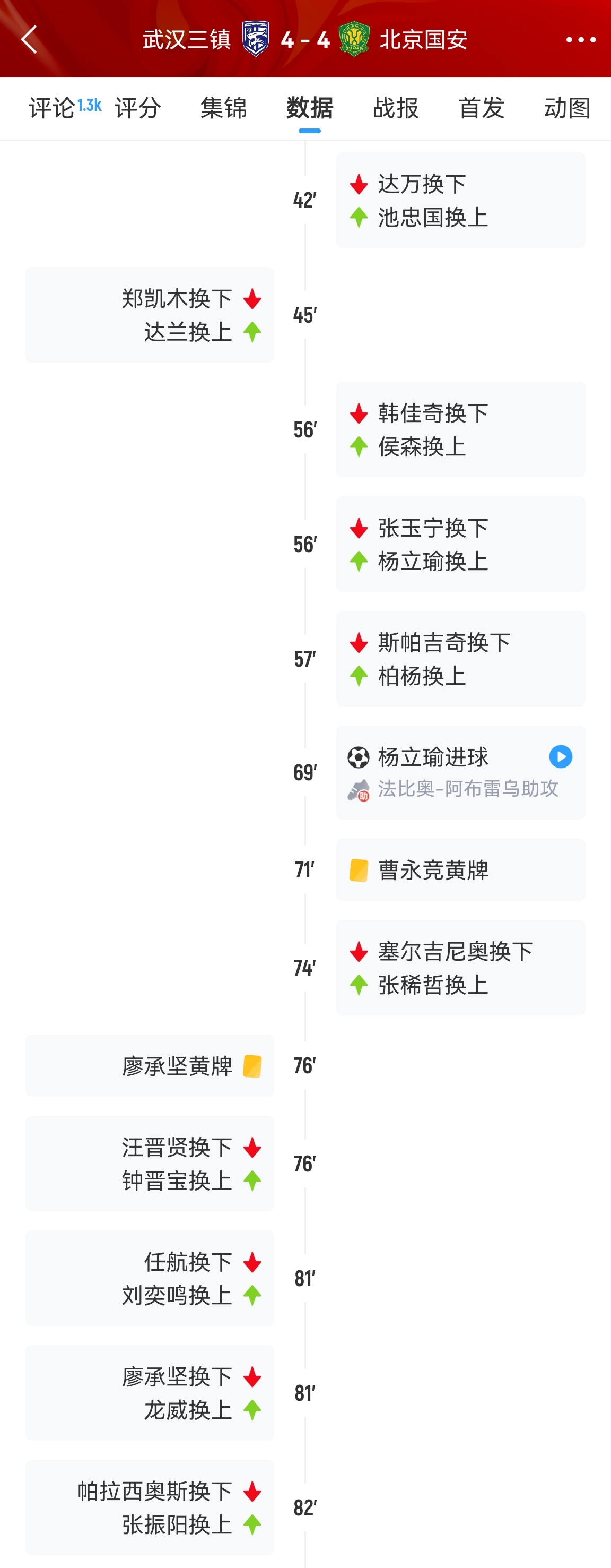The width and height of the screenshot is (611, 1568).
Task: Switch to the 战报 tab
Action: [x=395, y=108]
